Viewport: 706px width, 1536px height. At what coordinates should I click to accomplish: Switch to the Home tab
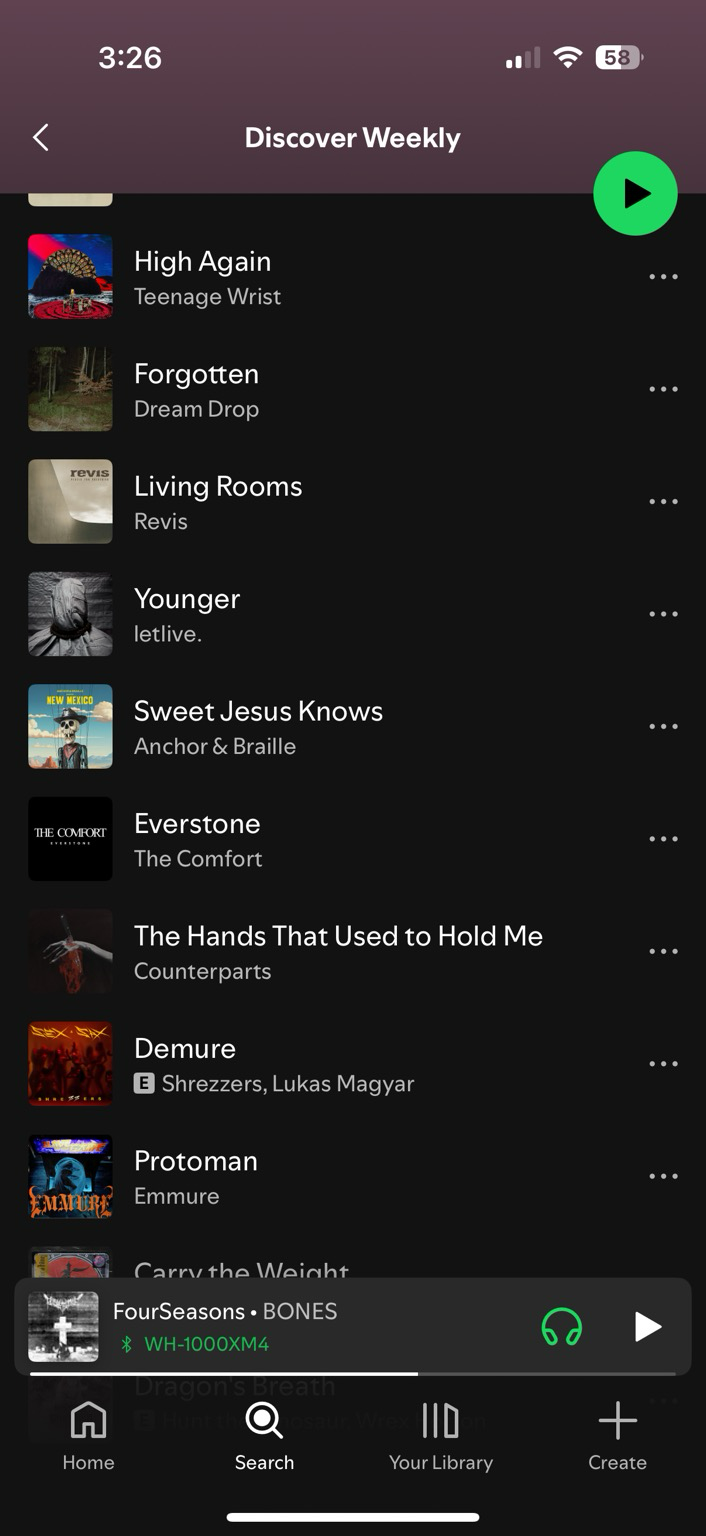[x=88, y=1436]
